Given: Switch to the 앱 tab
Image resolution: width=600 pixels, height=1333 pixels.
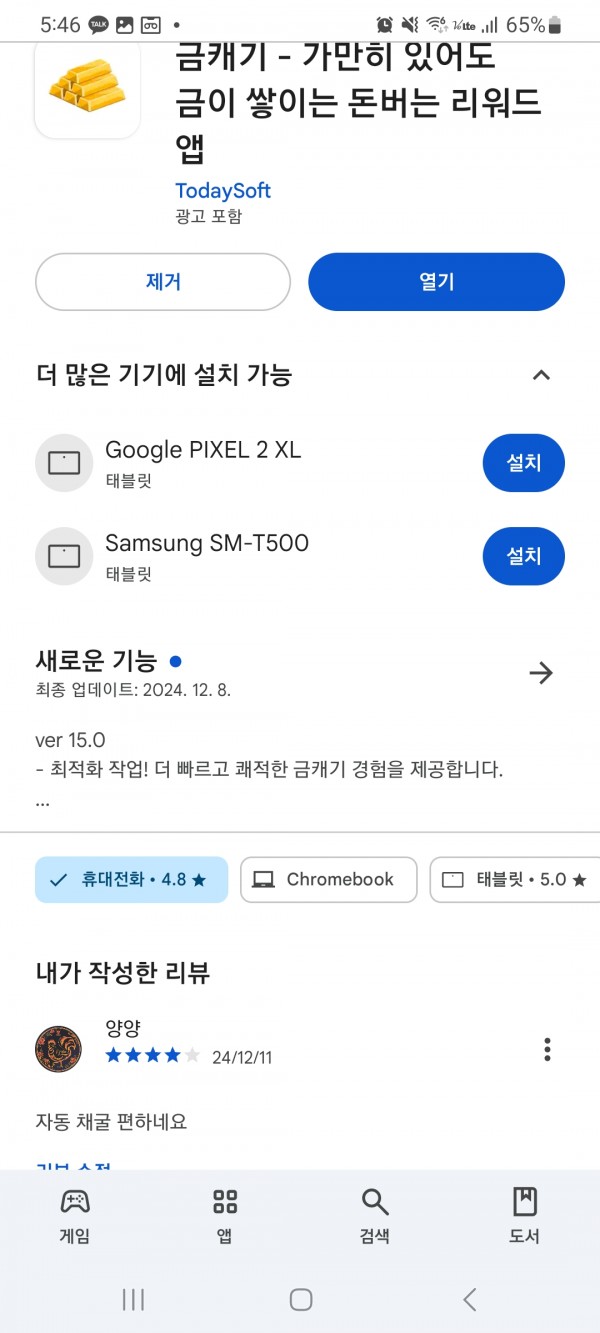Looking at the screenshot, I should [x=225, y=1215].
